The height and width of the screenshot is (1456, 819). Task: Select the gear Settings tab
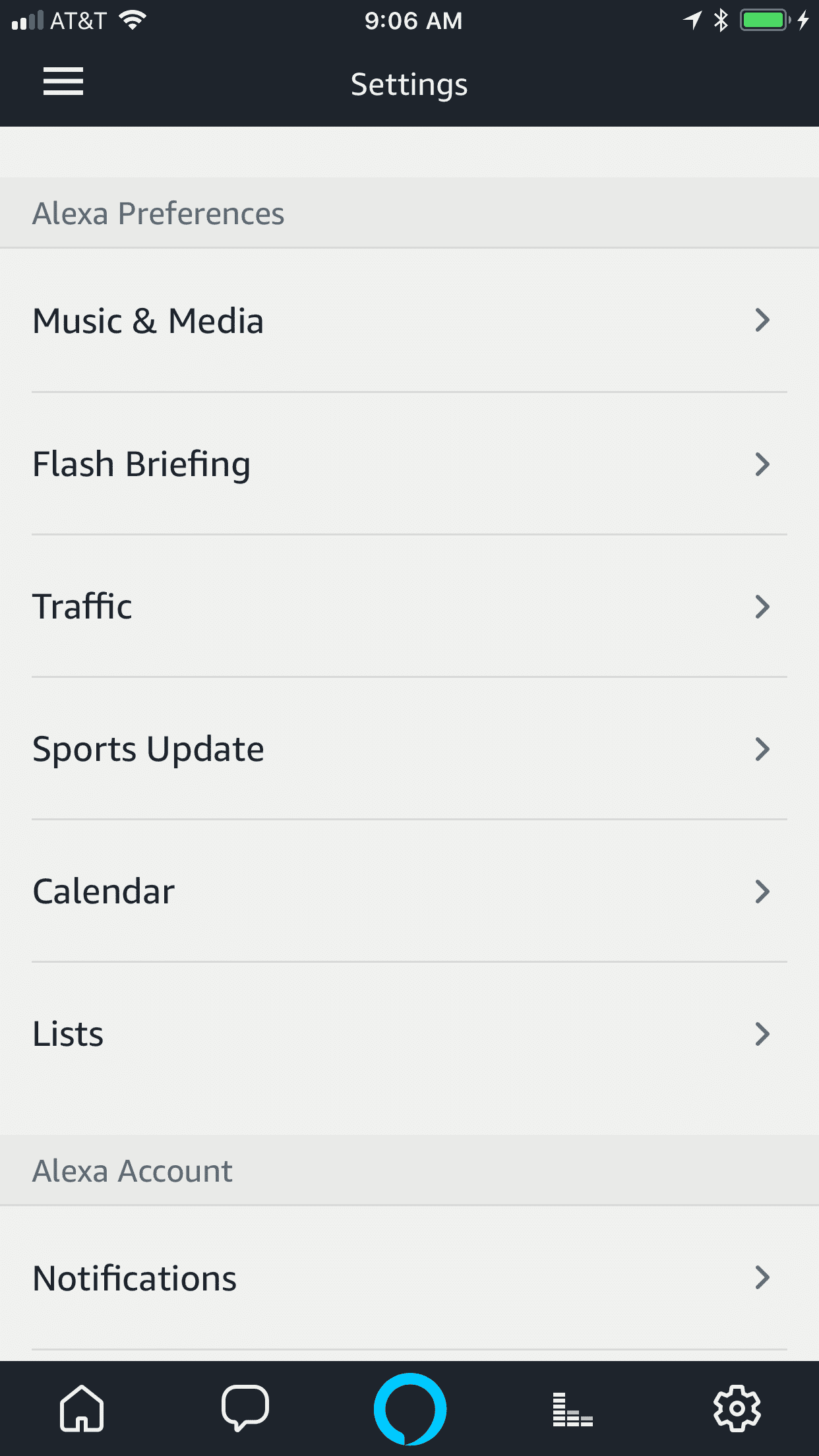(737, 1409)
